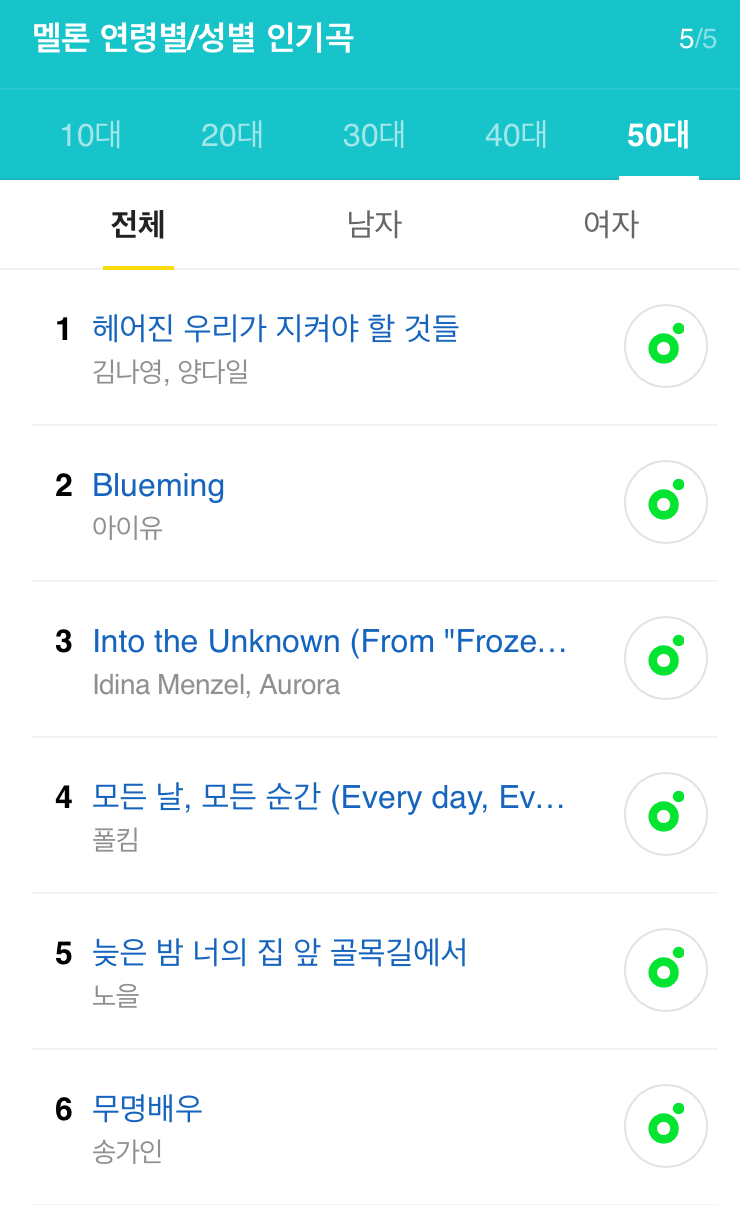Show the 전체 chart

(138, 224)
